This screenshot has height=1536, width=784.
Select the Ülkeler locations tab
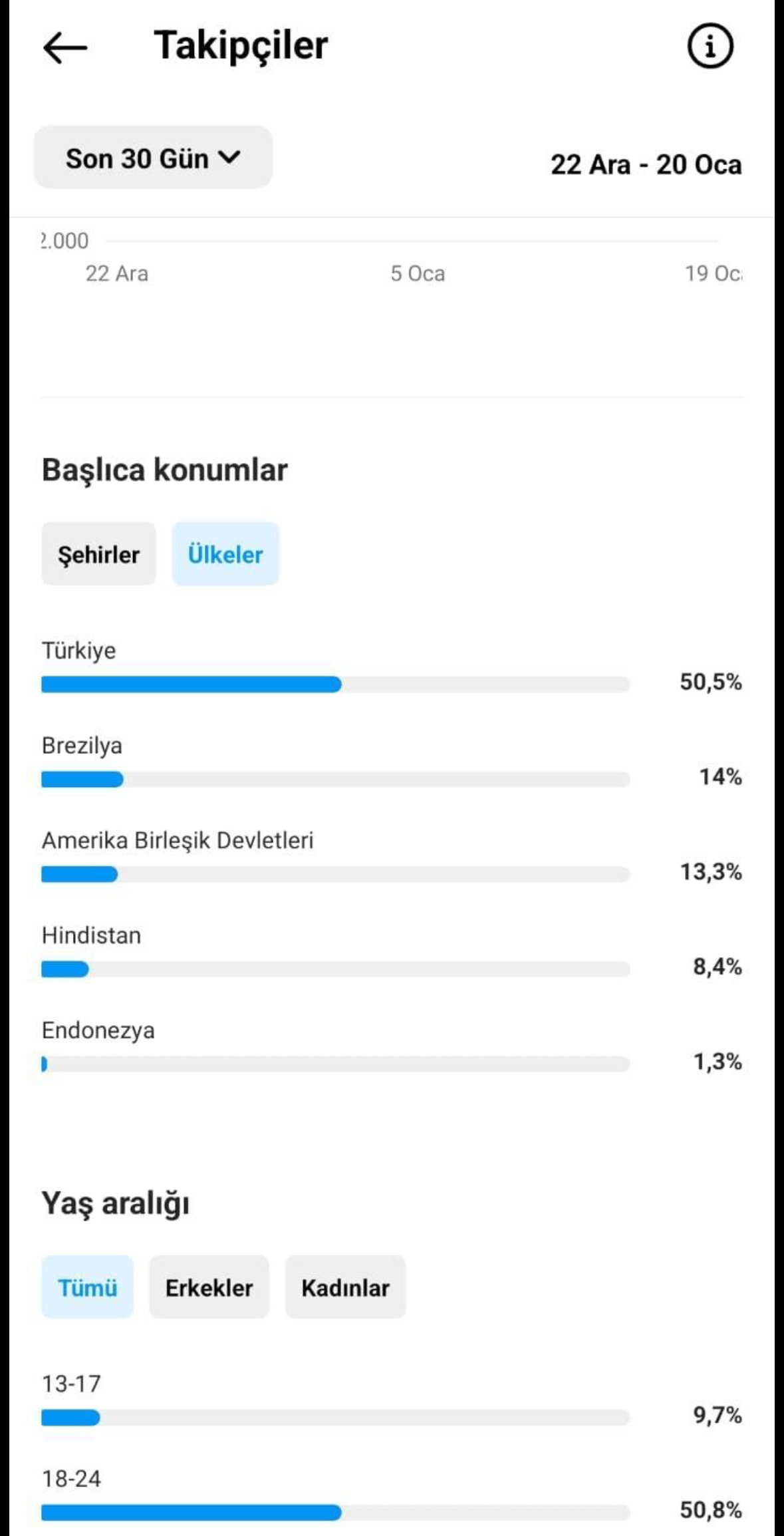coord(225,554)
